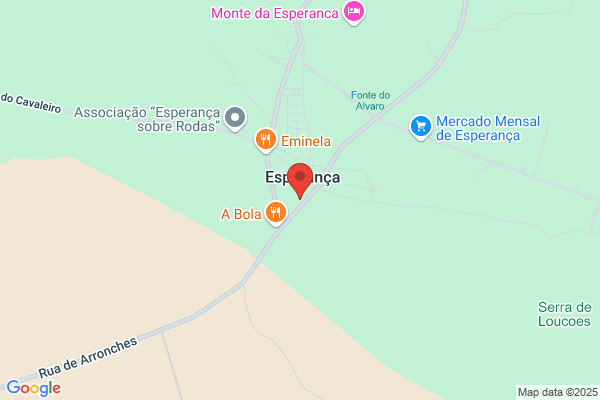
Task: Select the Eminela restaurant marker
Action: pos(266,140)
